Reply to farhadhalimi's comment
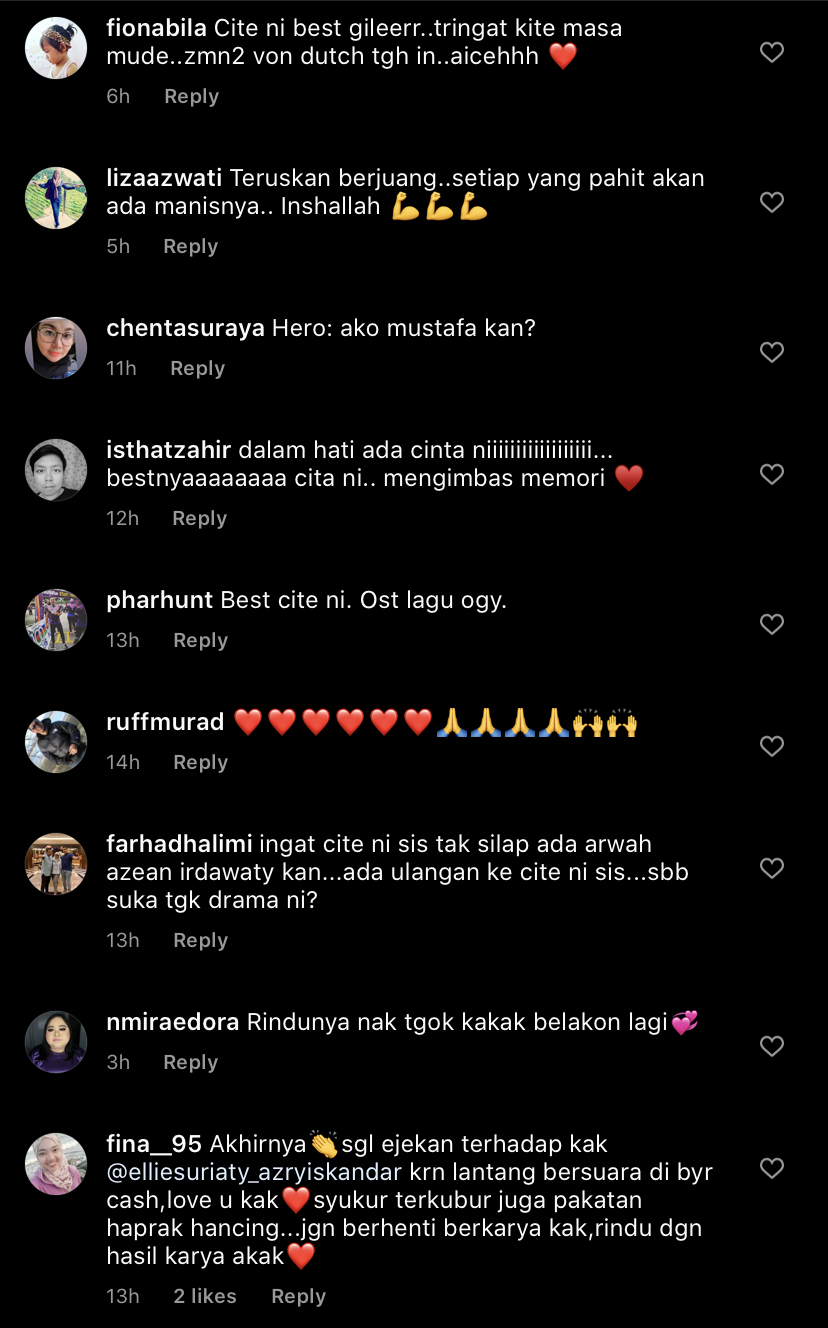Image resolution: width=828 pixels, height=1328 pixels. point(200,940)
